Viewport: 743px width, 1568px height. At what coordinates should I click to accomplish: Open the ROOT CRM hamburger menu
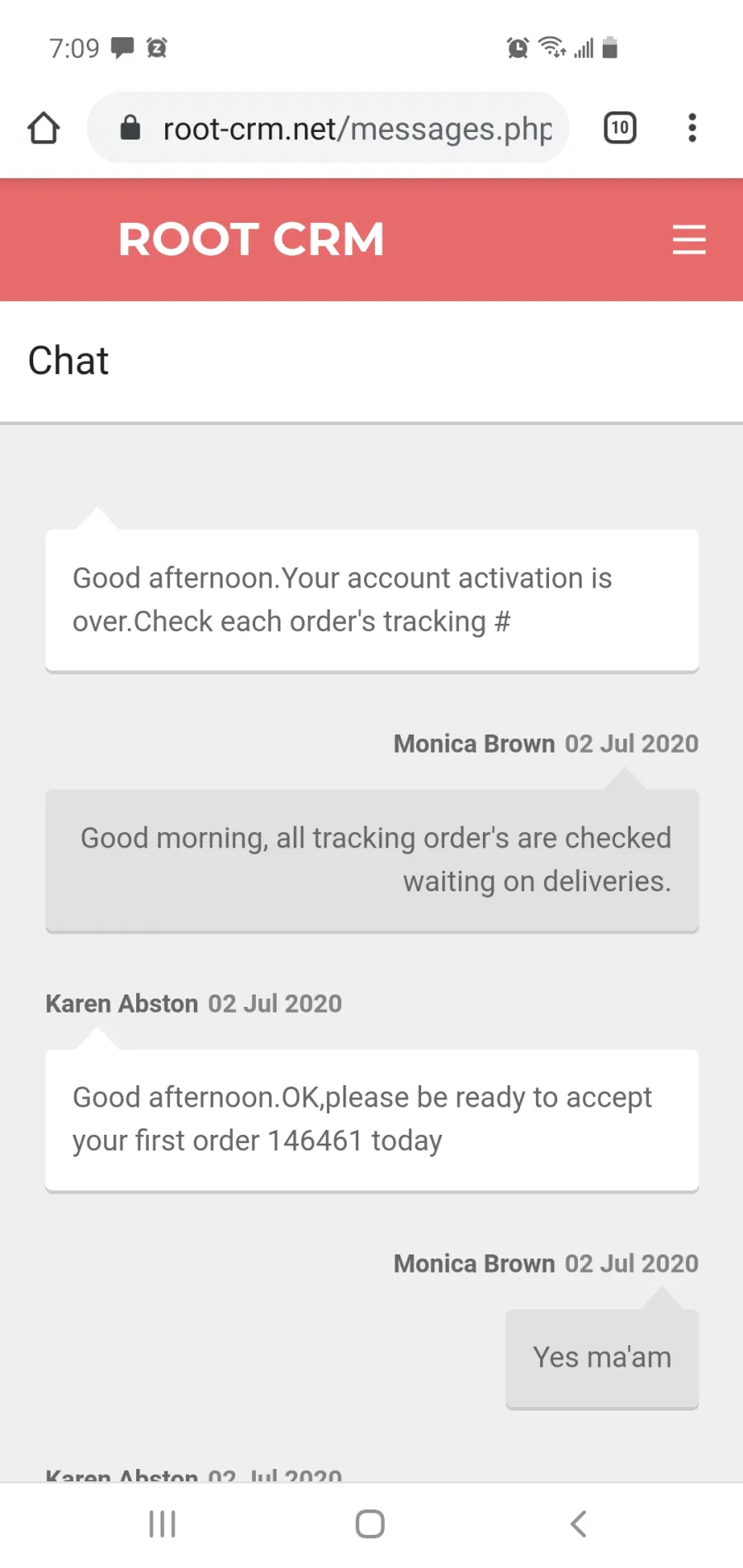[x=689, y=239]
